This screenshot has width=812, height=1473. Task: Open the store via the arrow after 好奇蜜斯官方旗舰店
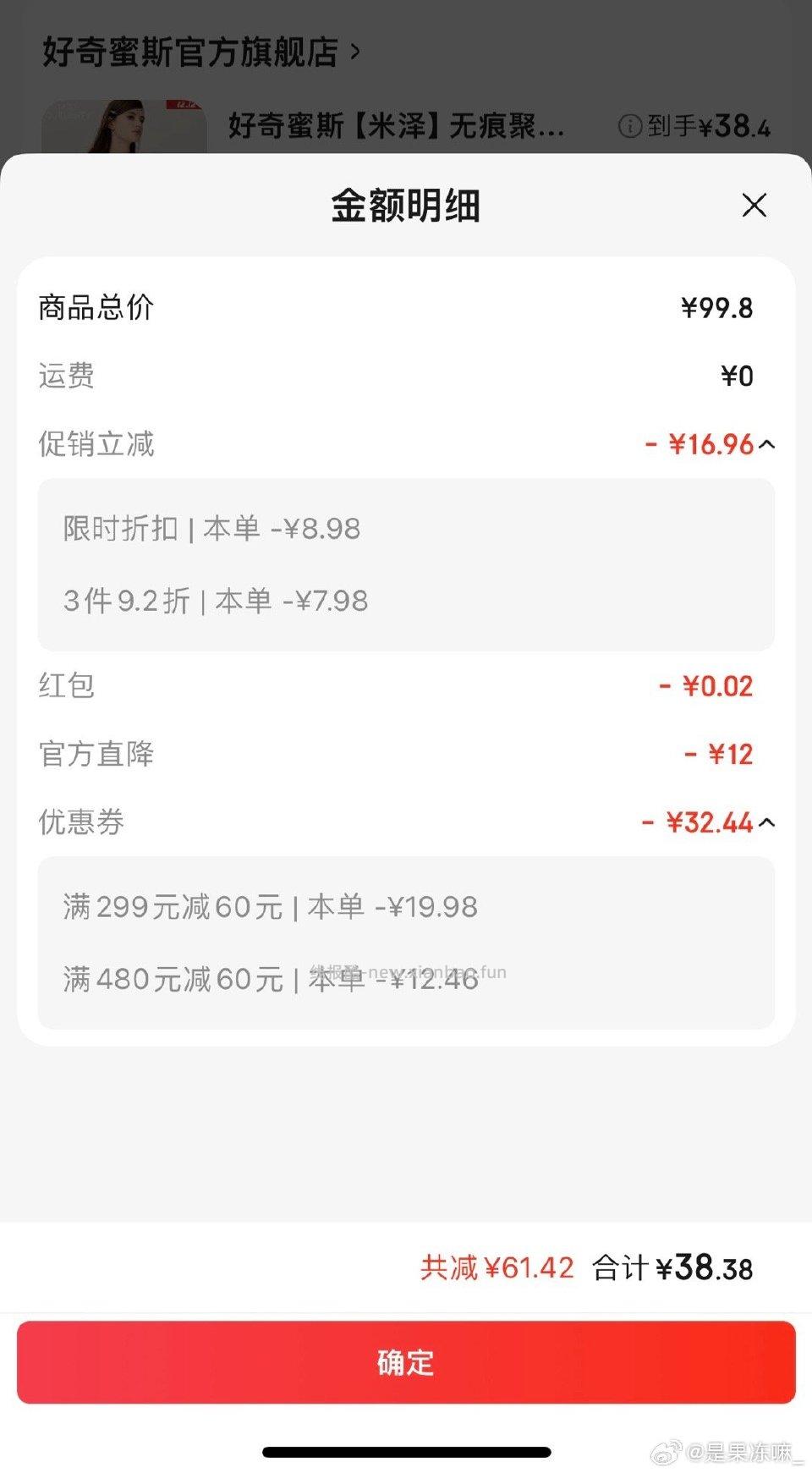tap(354, 52)
